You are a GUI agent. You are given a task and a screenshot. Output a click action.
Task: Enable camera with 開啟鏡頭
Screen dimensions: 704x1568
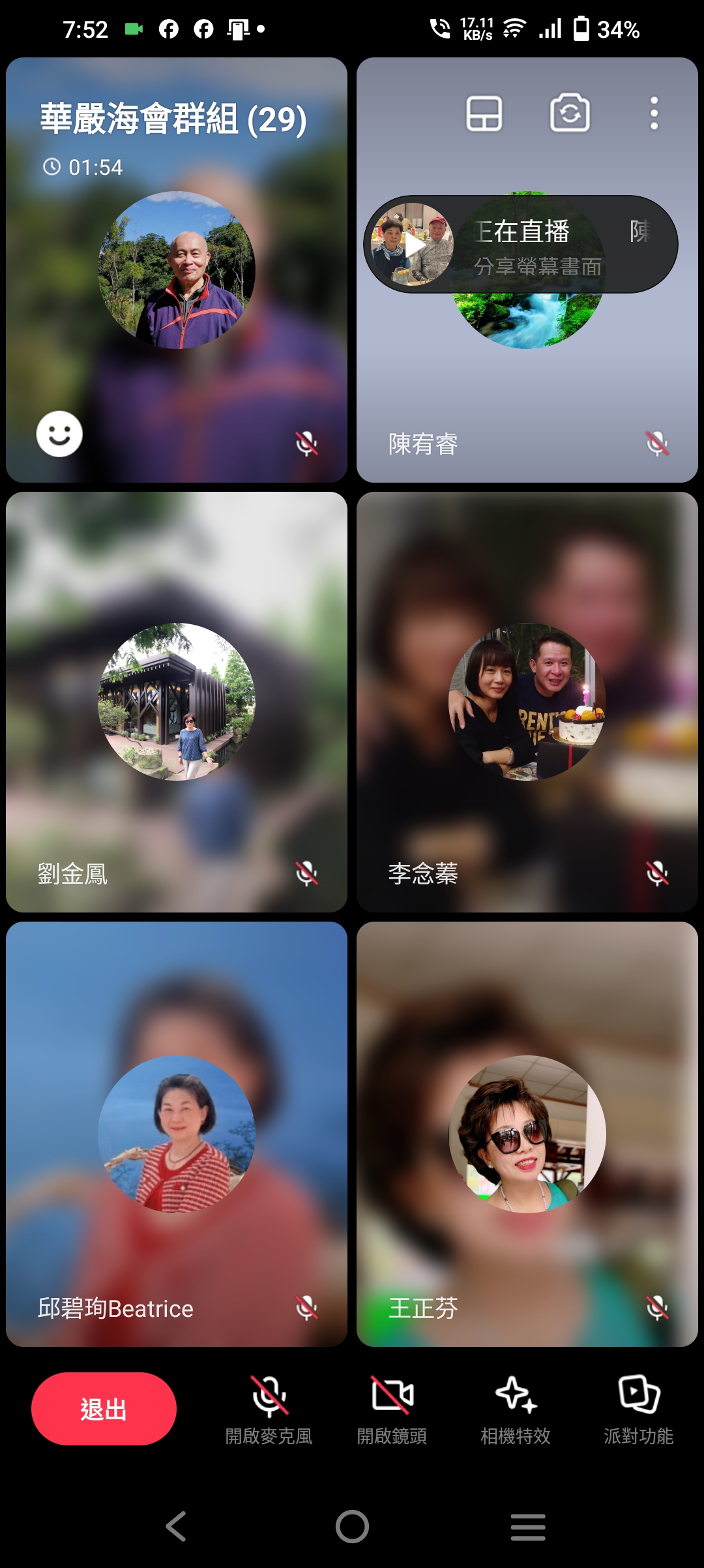pyautogui.click(x=392, y=1409)
